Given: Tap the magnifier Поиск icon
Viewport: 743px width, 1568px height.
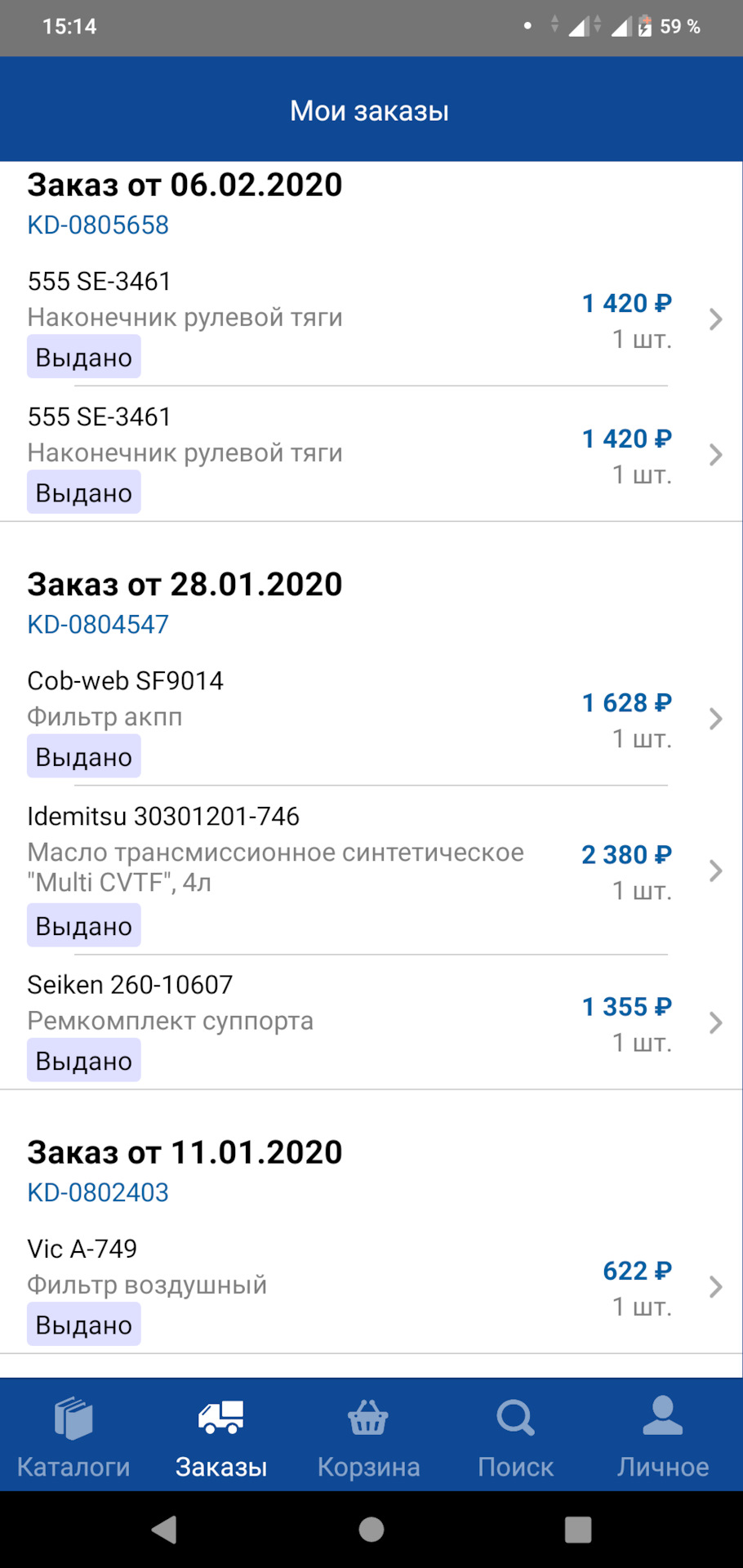Looking at the screenshot, I should (515, 1419).
